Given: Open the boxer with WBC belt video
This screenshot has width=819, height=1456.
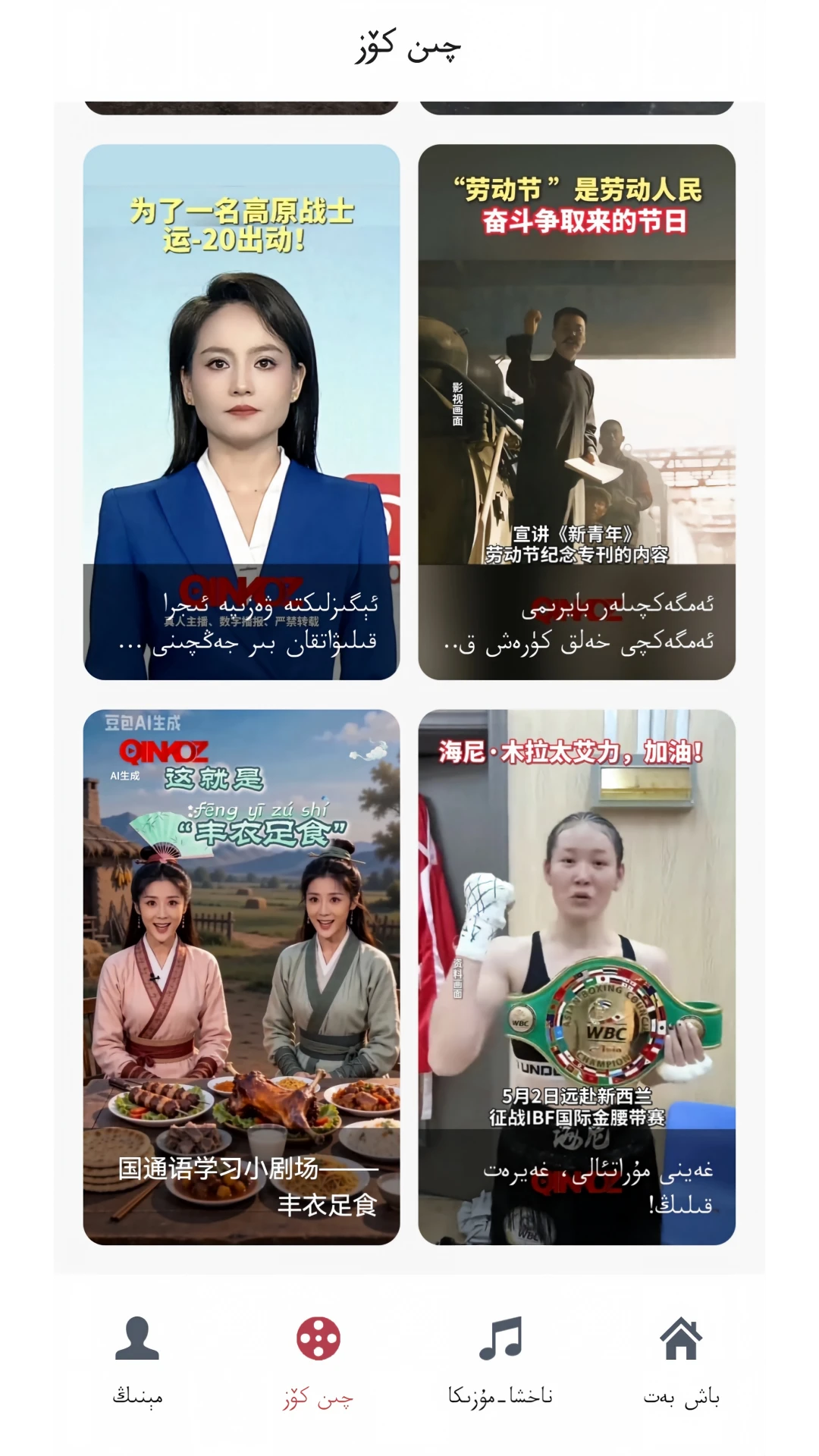Looking at the screenshot, I should (x=576, y=977).
